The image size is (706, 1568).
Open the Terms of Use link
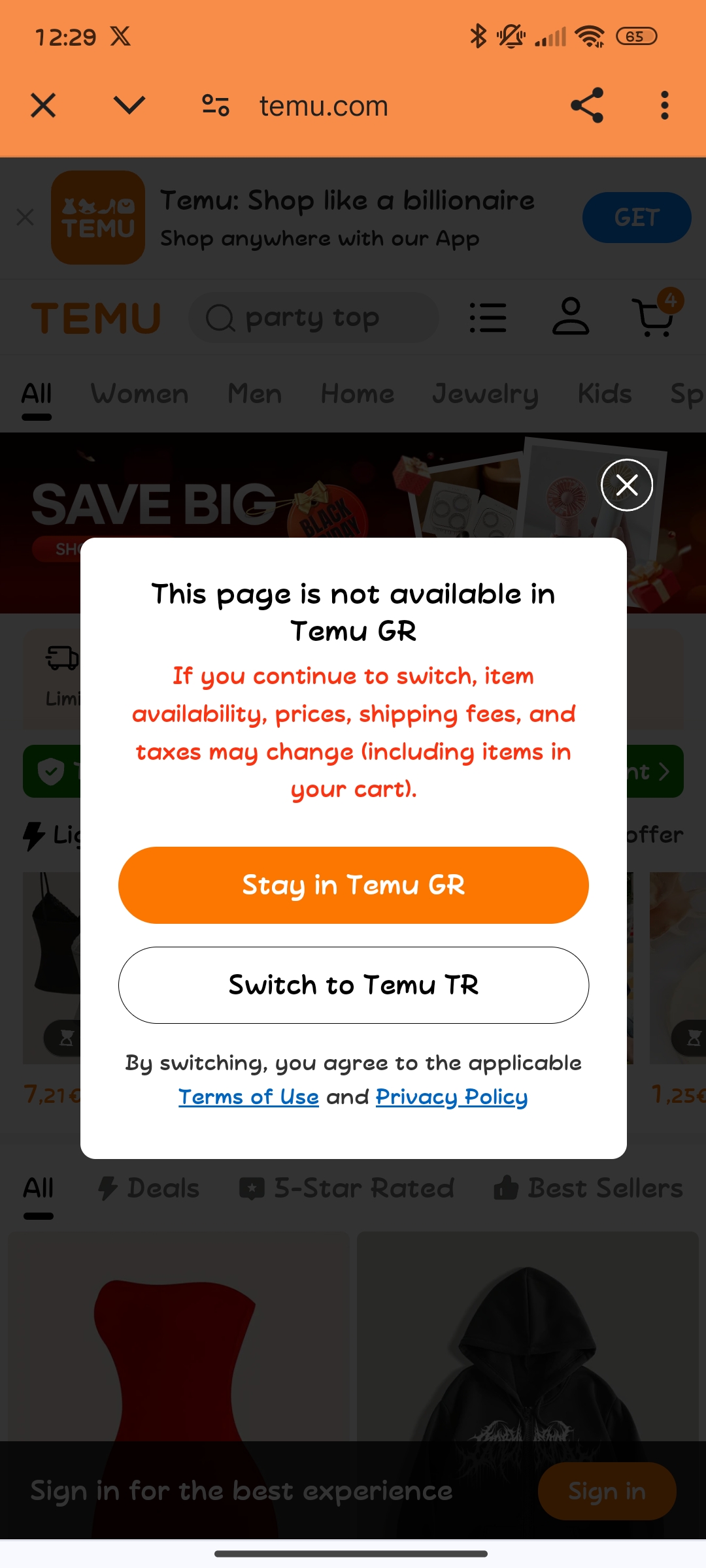(248, 1097)
